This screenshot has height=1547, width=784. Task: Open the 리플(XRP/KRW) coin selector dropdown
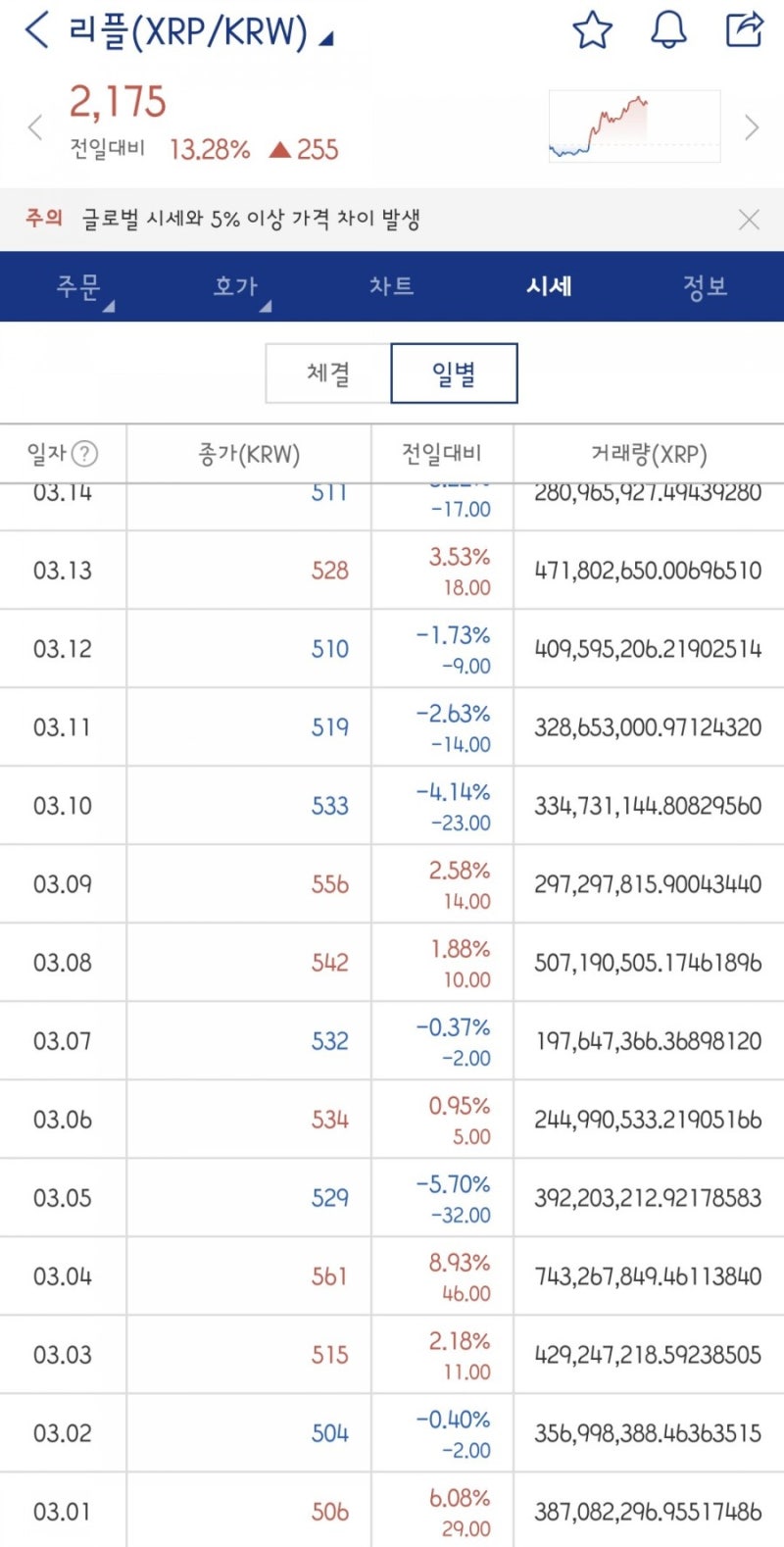coord(200,32)
